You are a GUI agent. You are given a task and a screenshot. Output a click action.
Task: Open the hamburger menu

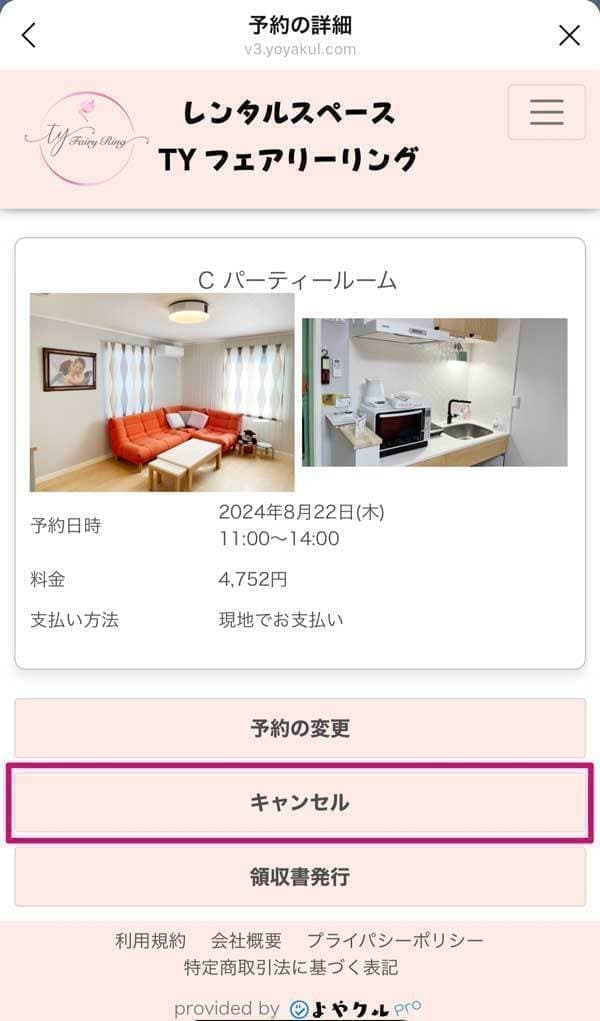coord(546,112)
